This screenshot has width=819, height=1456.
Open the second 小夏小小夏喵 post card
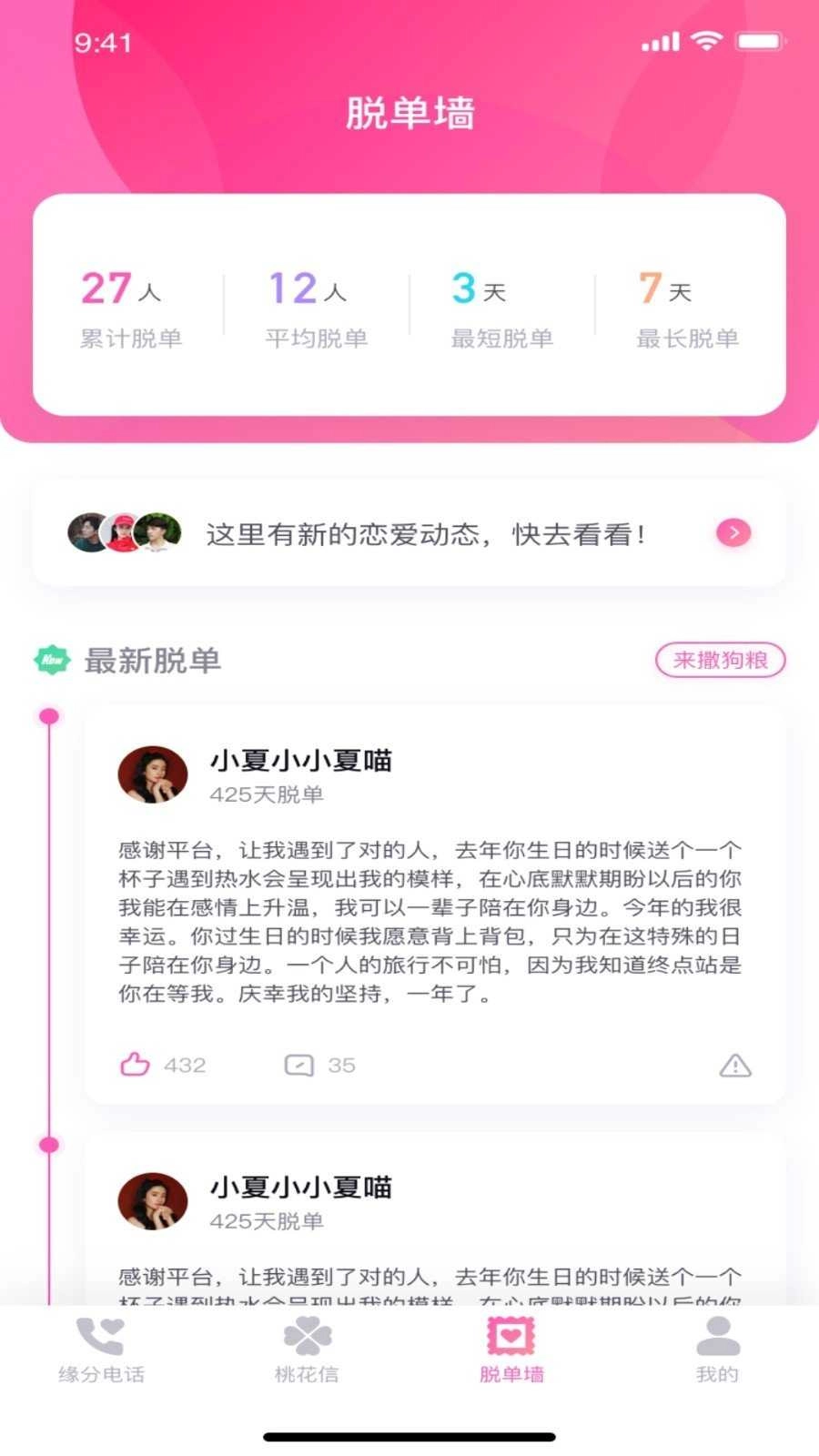coord(435,1219)
